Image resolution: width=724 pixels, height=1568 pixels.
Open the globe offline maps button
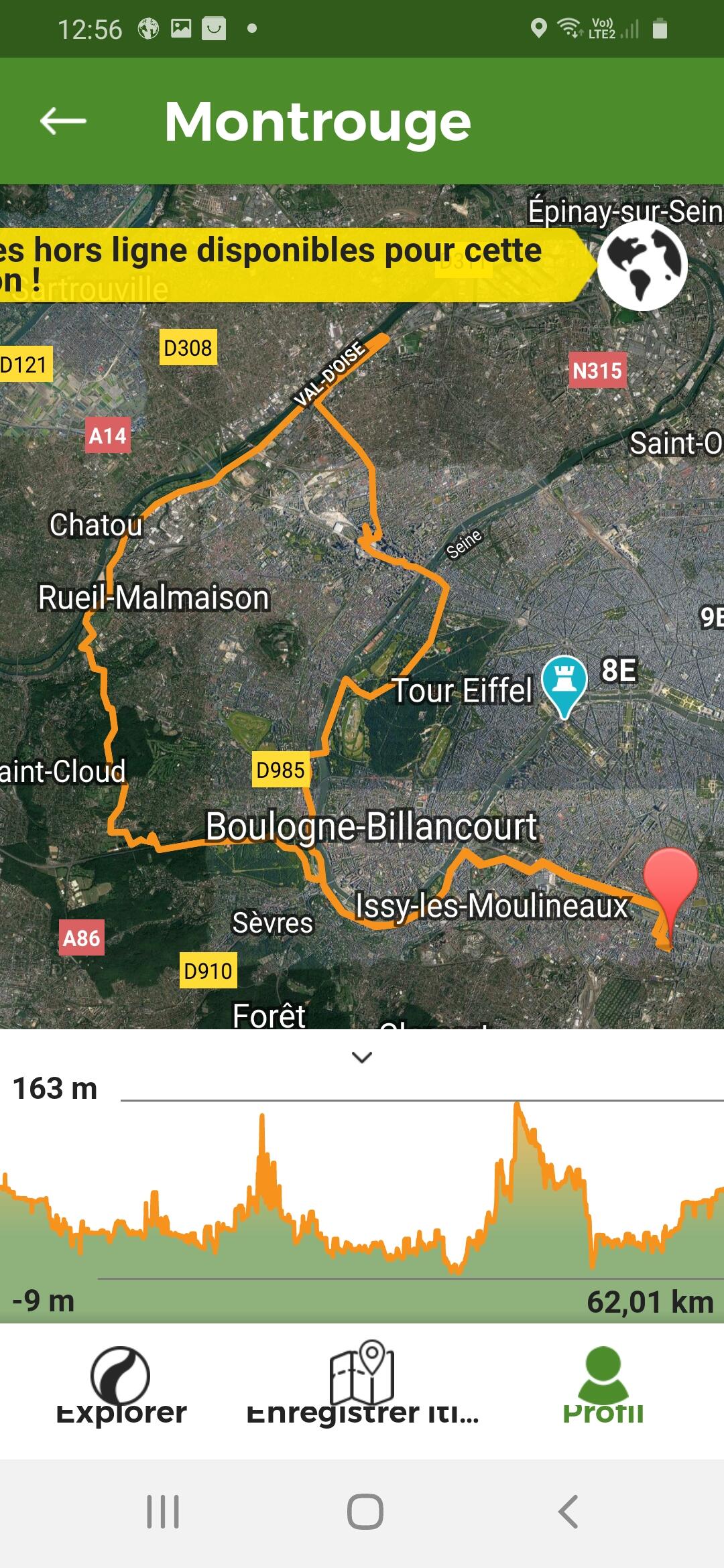point(642,266)
